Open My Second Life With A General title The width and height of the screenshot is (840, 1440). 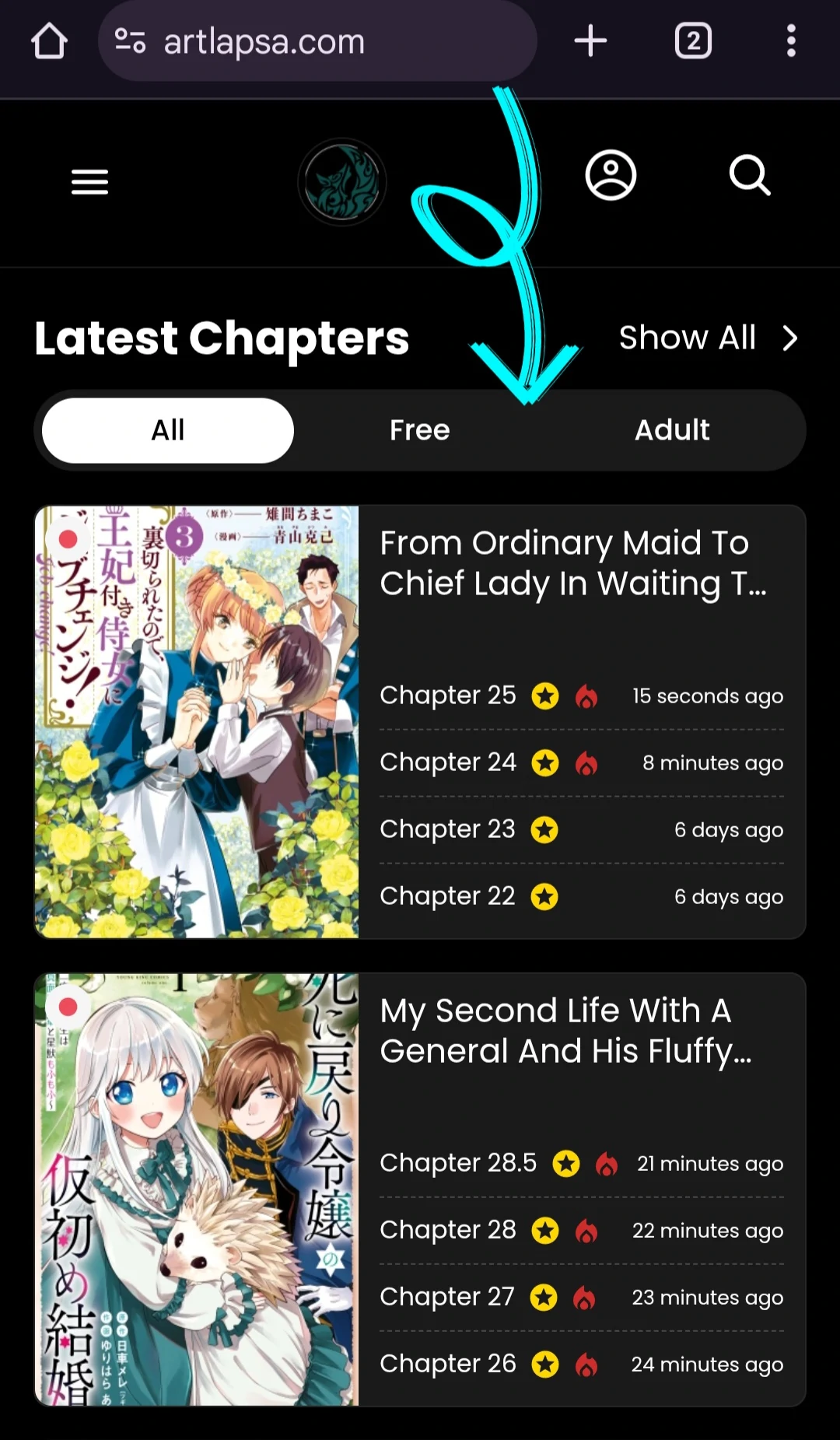pos(565,1031)
